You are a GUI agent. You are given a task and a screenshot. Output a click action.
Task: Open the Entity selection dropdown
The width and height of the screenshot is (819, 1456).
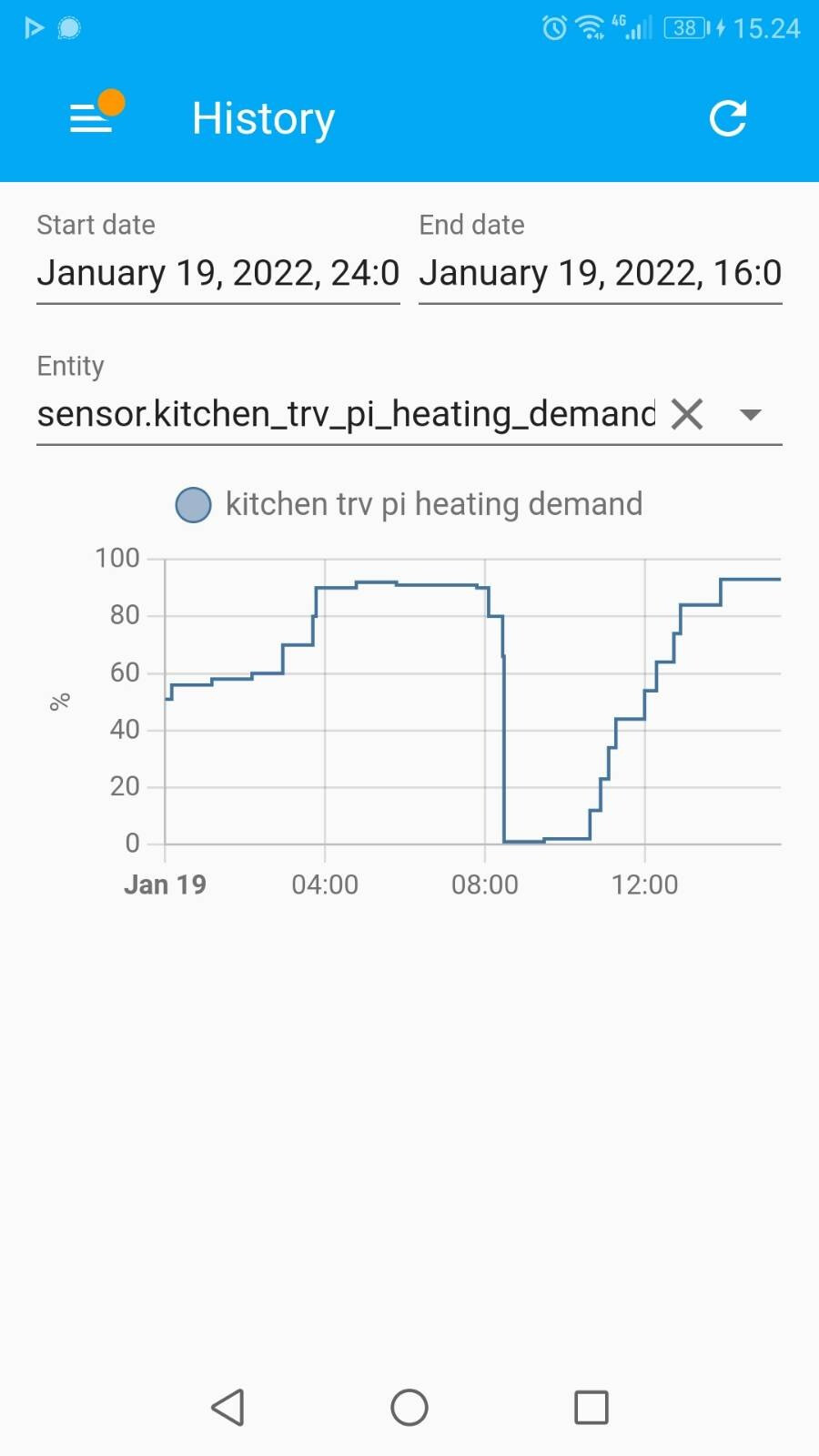(346, 414)
